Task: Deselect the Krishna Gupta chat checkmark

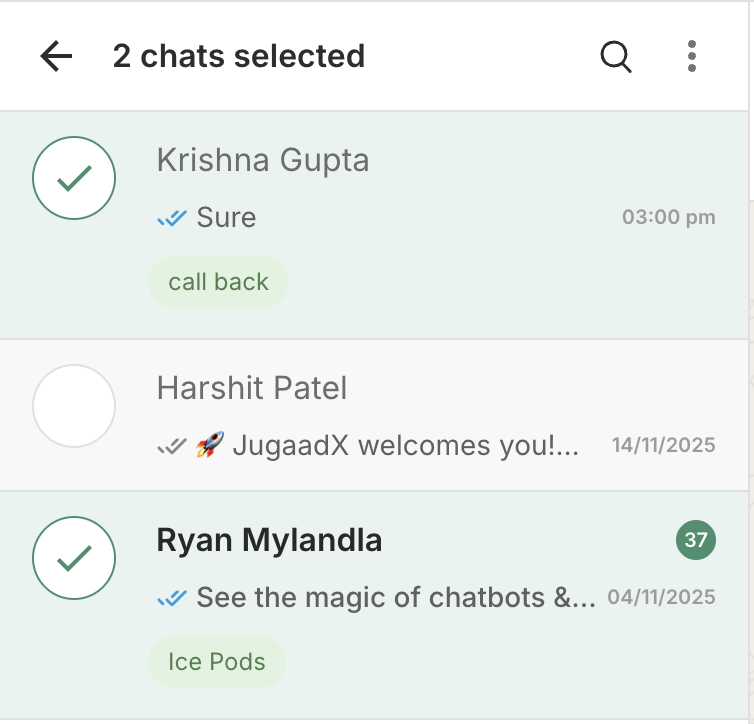Action: click(74, 179)
